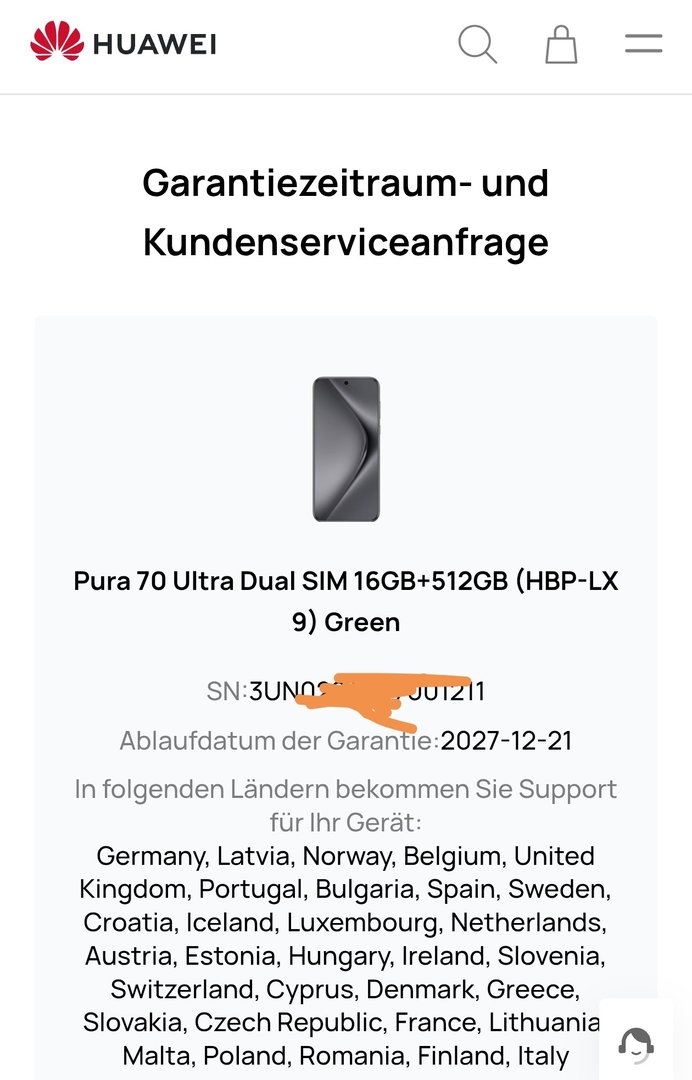The width and height of the screenshot is (692, 1080).
Task: Open the customer support chat headset
Action: (x=636, y=1044)
